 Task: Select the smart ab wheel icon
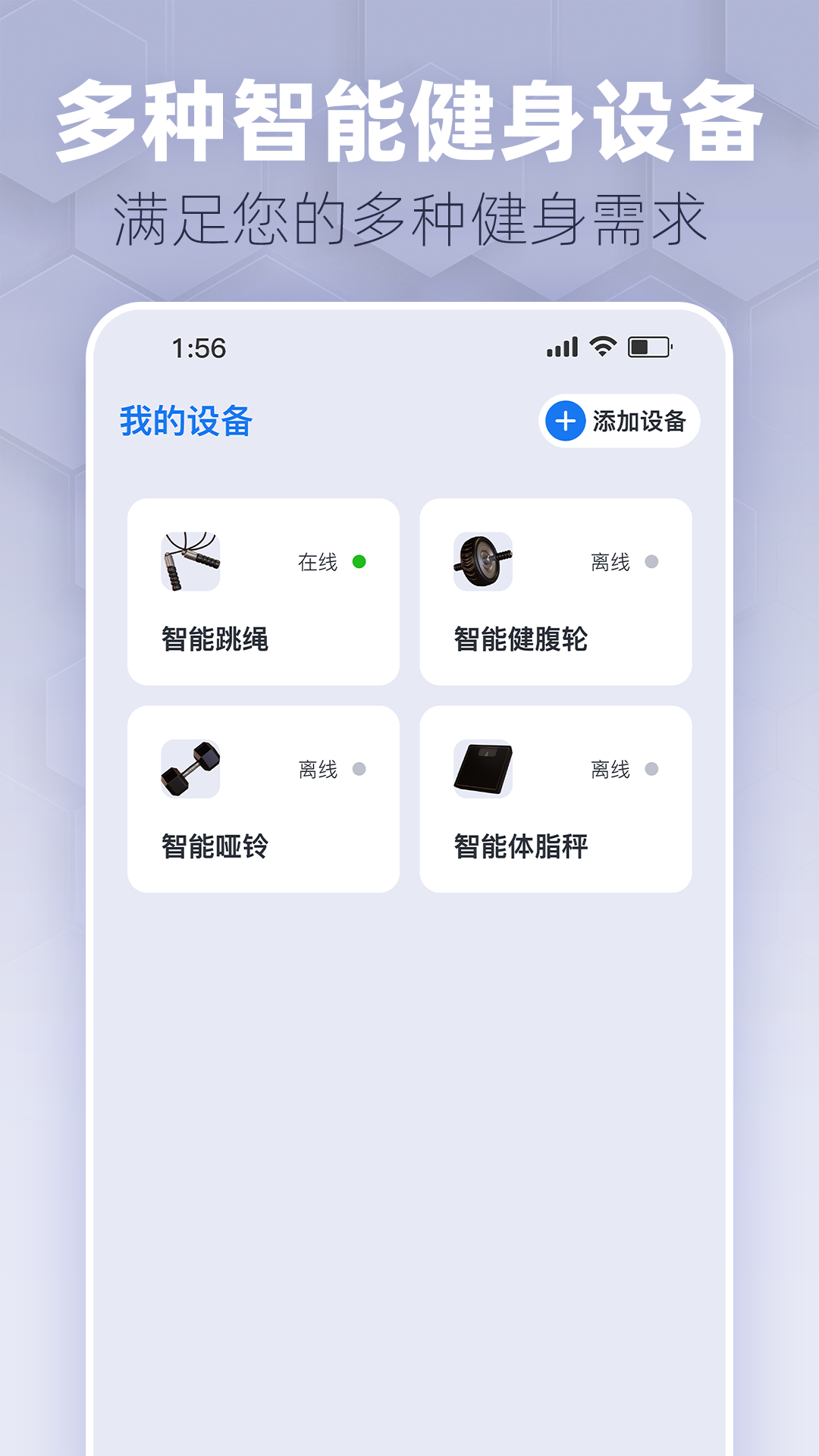[x=482, y=561]
